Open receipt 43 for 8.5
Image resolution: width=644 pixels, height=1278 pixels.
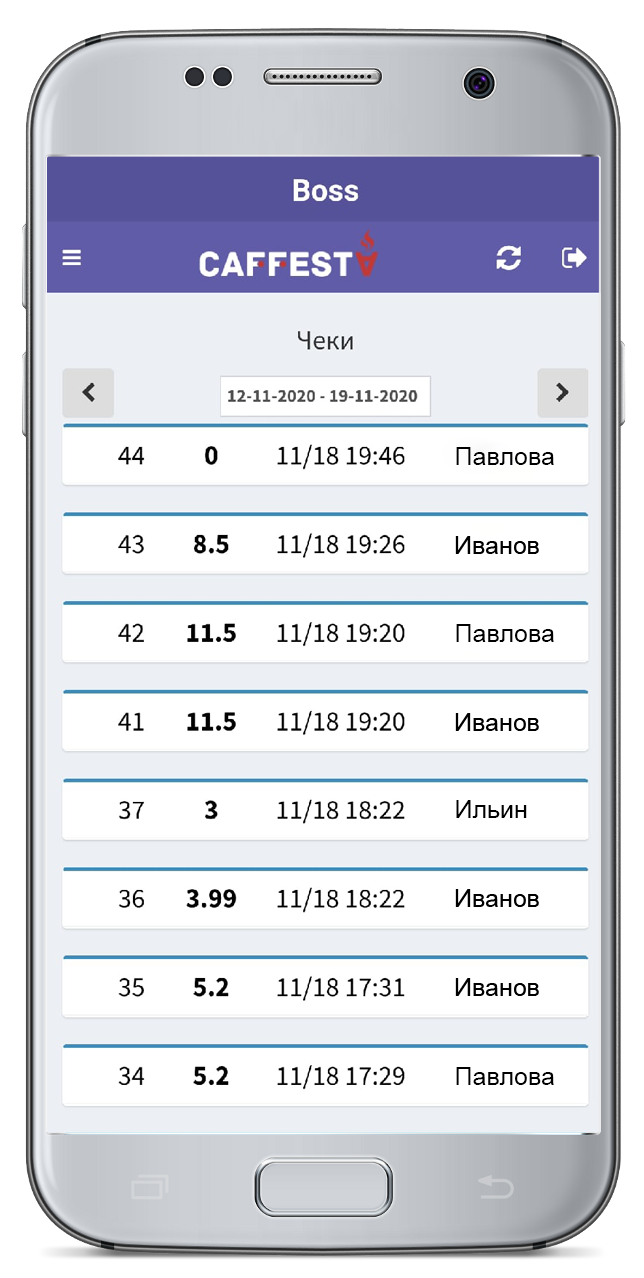(x=325, y=545)
